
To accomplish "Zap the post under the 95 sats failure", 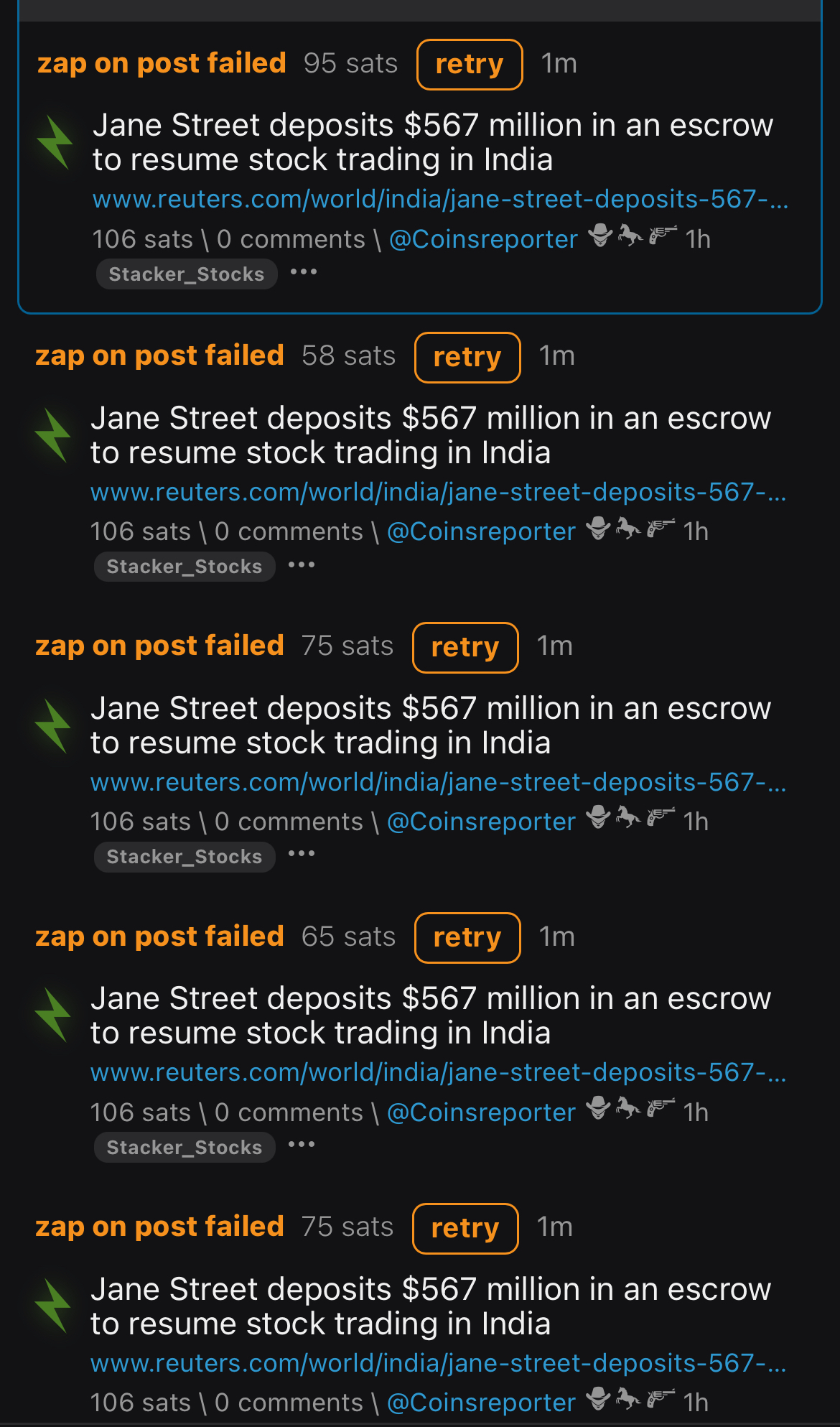I will click(55, 143).
